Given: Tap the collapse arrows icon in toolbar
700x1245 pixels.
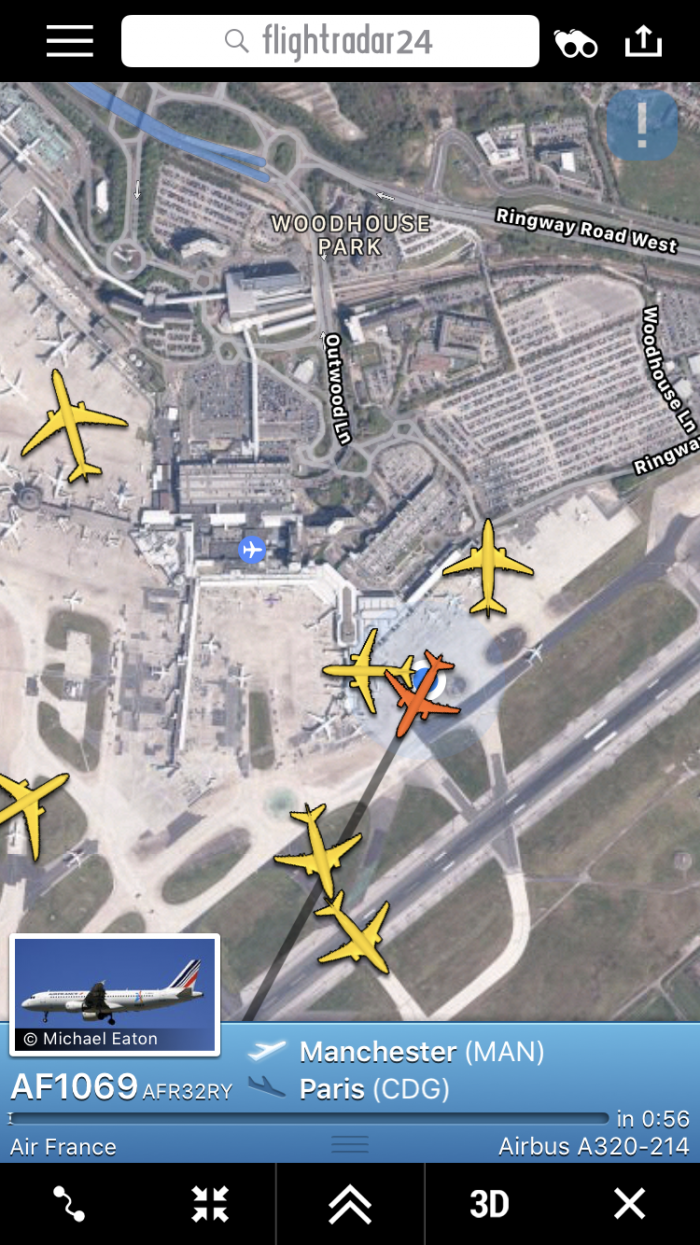Looking at the screenshot, I should (210, 1204).
